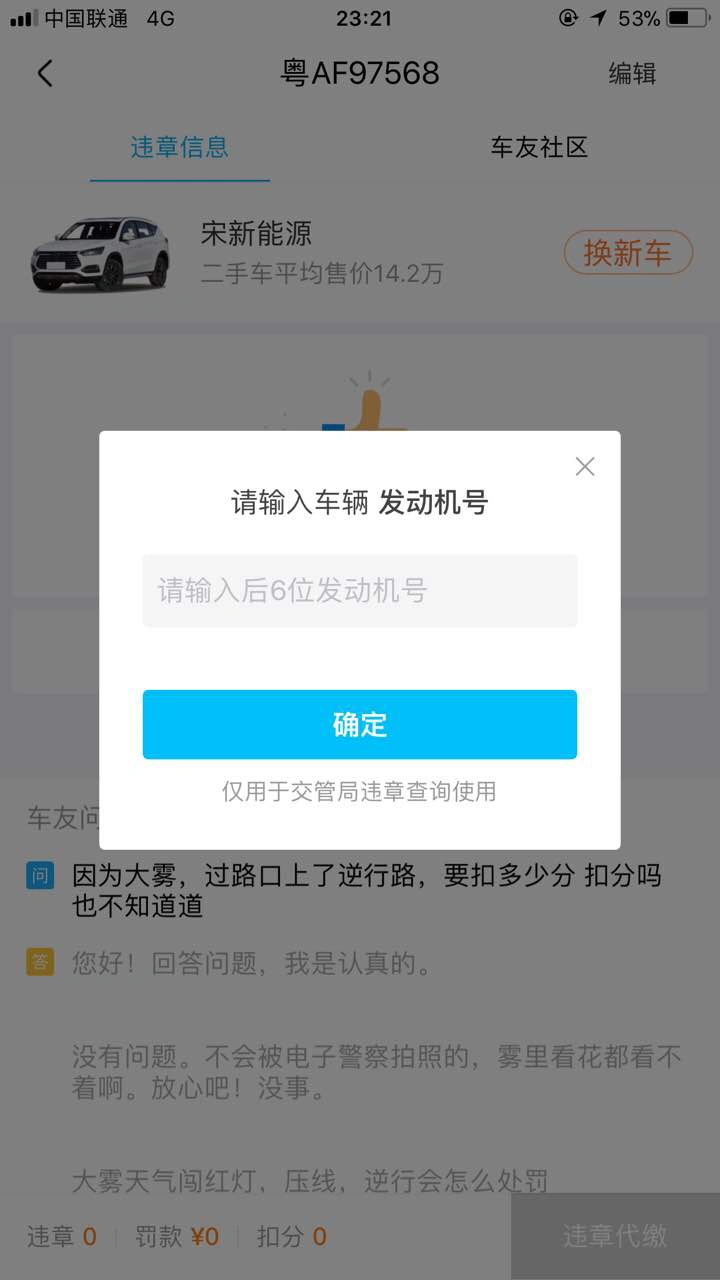Tap the 换新车 button
The width and height of the screenshot is (720, 1280).
pos(628,253)
